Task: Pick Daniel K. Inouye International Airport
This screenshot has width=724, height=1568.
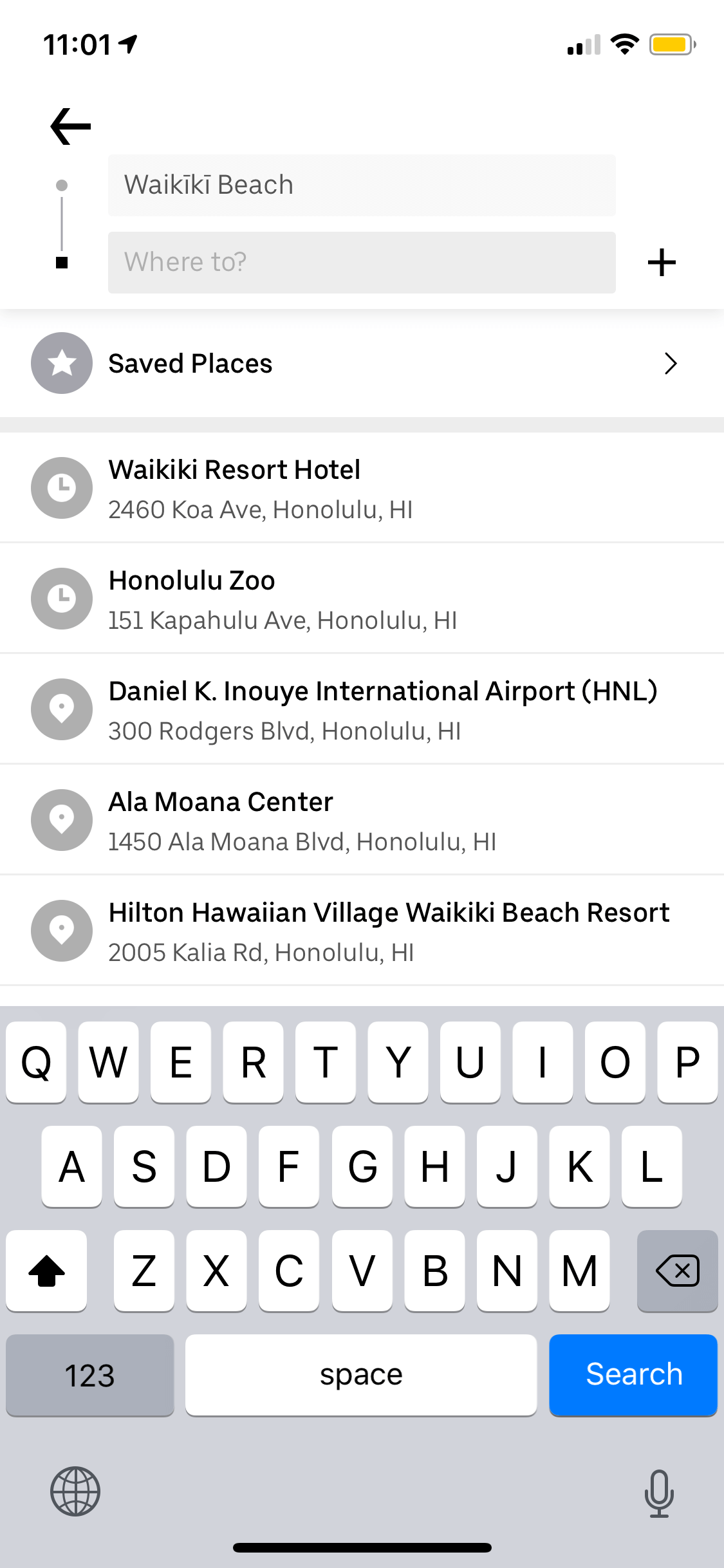Action: (362, 709)
